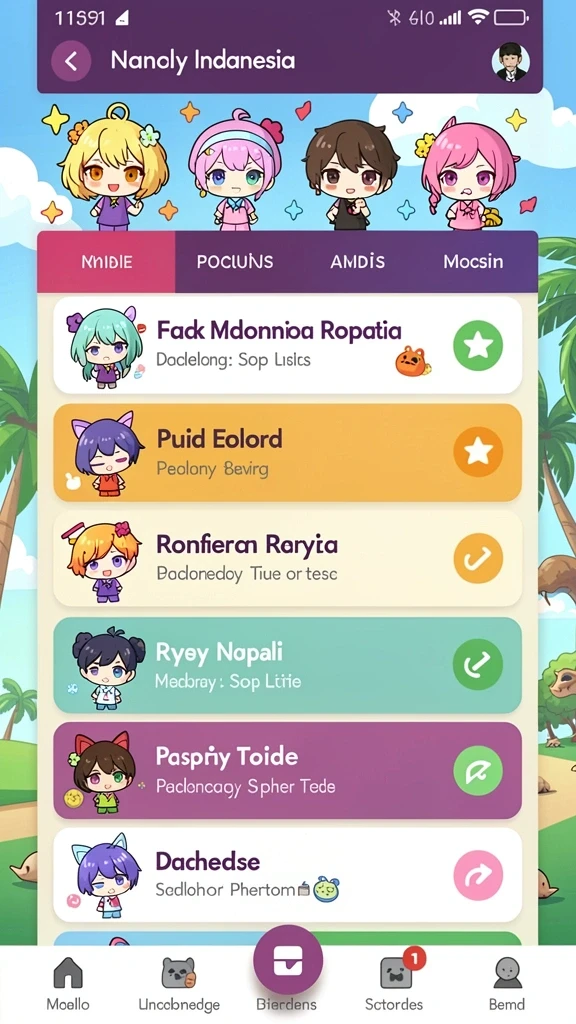Tap the check icon on Ronfieran Raryita
Image resolution: width=576 pixels, height=1024 pixels.
pos(478,558)
